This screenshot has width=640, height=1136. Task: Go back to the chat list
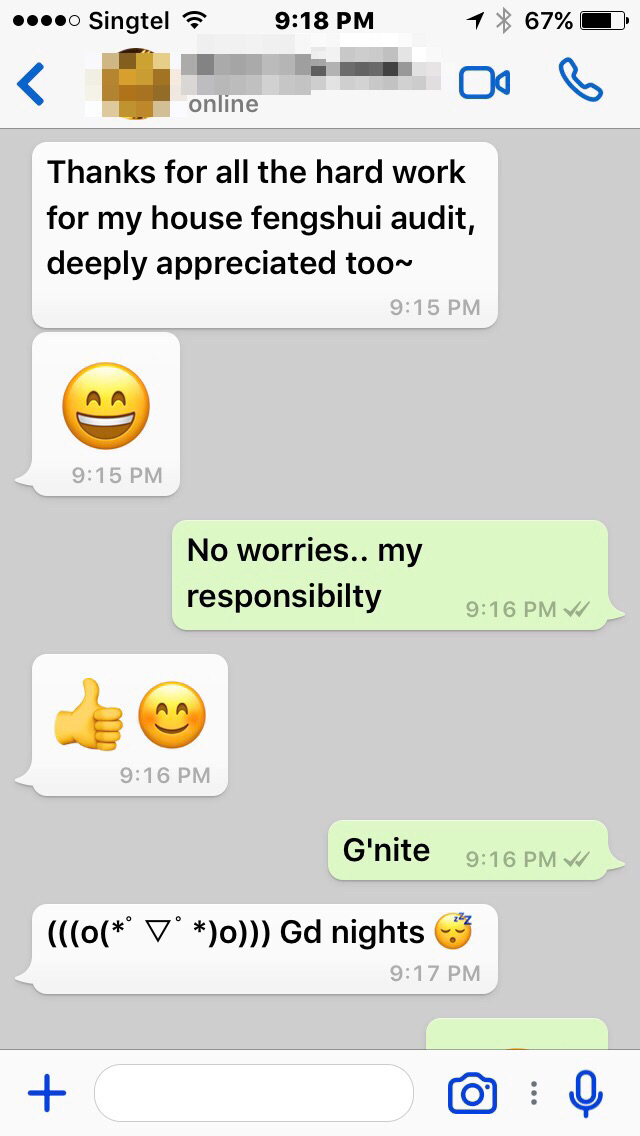pyautogui.click(x=31, y=84)
